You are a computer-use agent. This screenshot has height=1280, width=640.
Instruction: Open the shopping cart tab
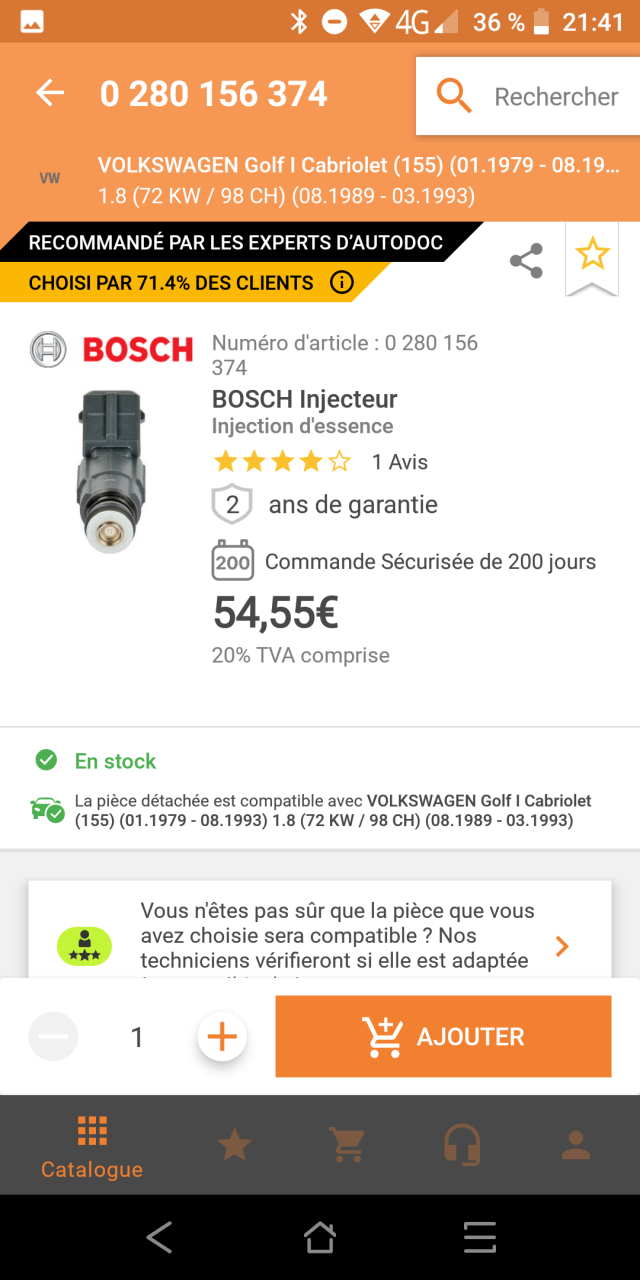coord(347,1145)
